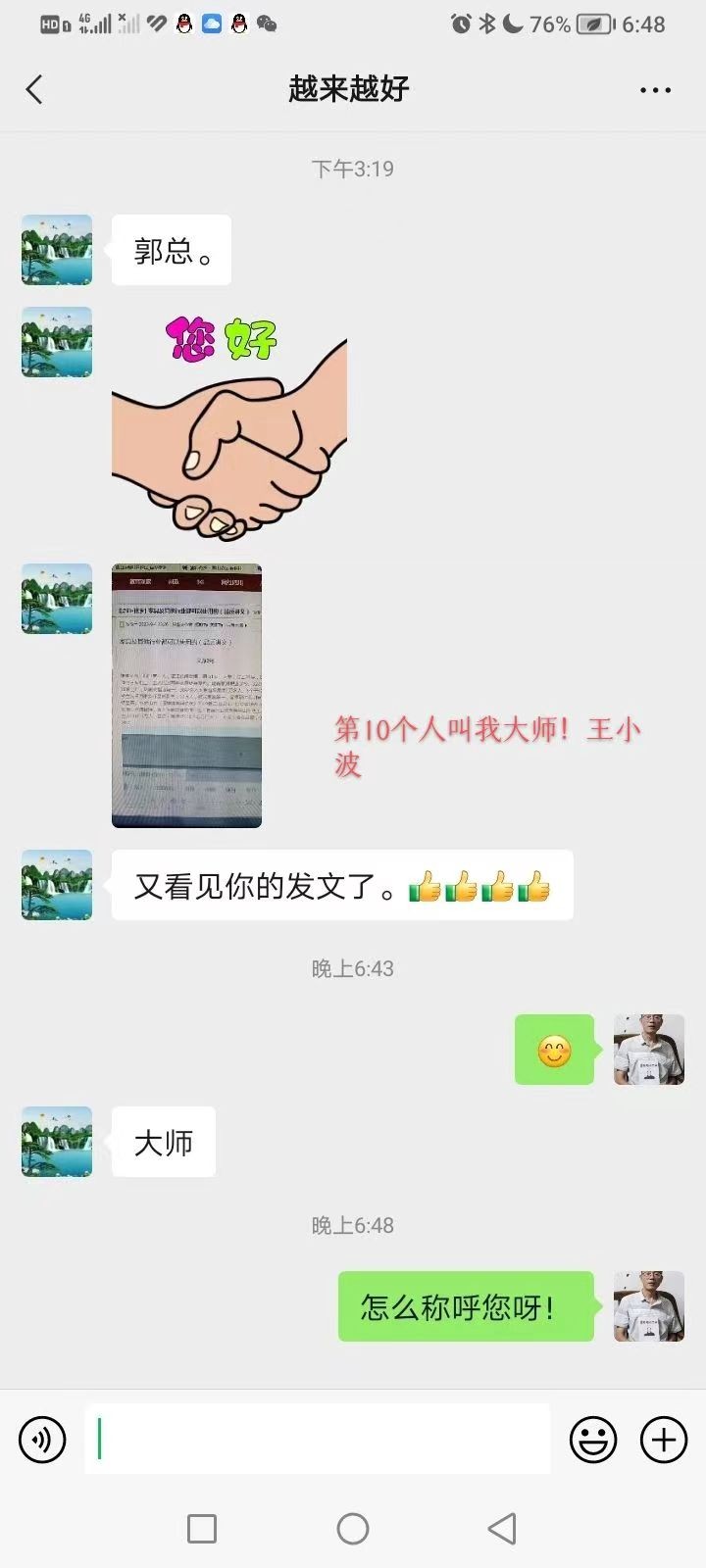This screenshot has height=1568, width=706.
Task: Open the plus attachments panel
Action: point(664,1440)
